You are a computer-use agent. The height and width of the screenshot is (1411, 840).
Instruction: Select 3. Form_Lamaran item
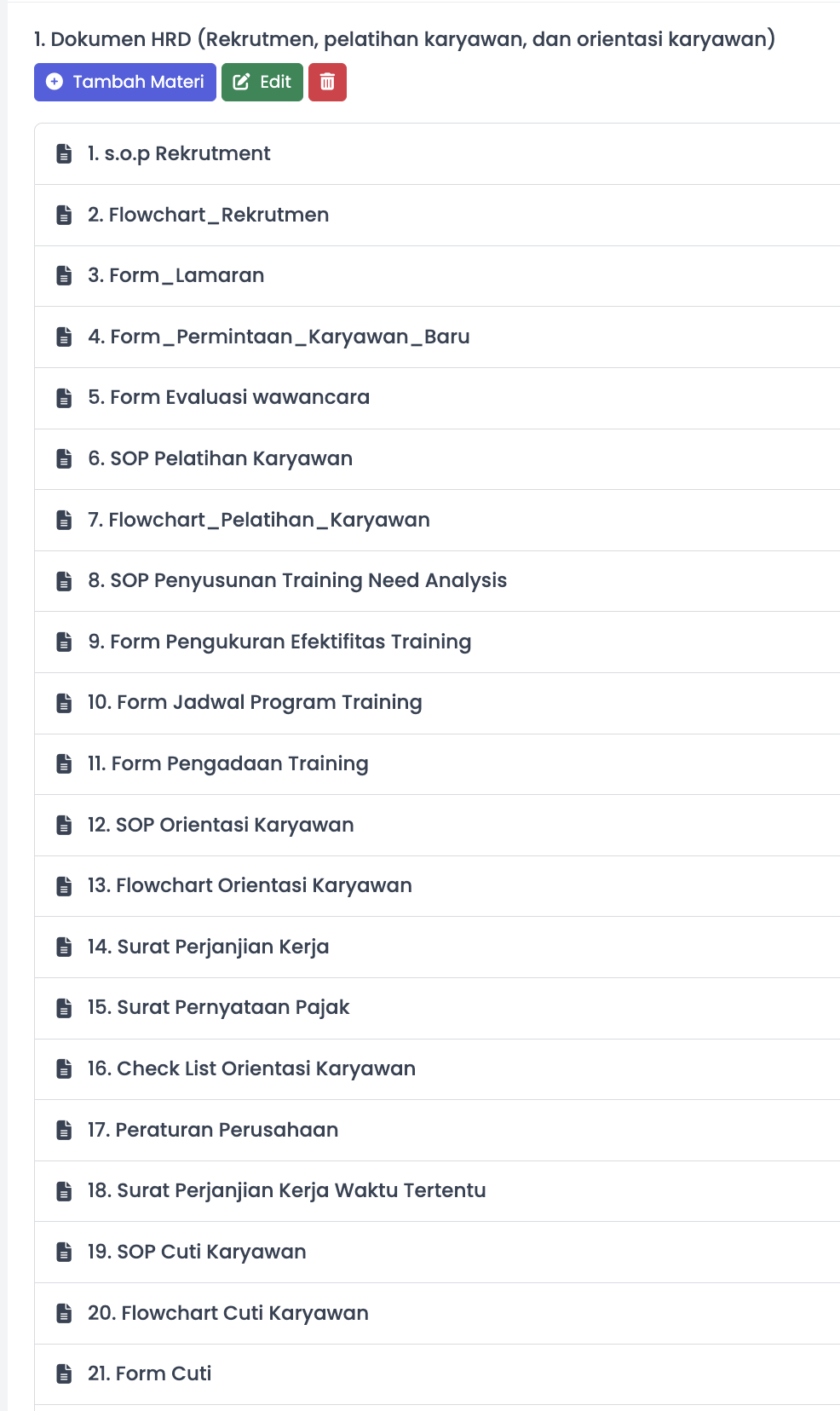click(437, 276)
